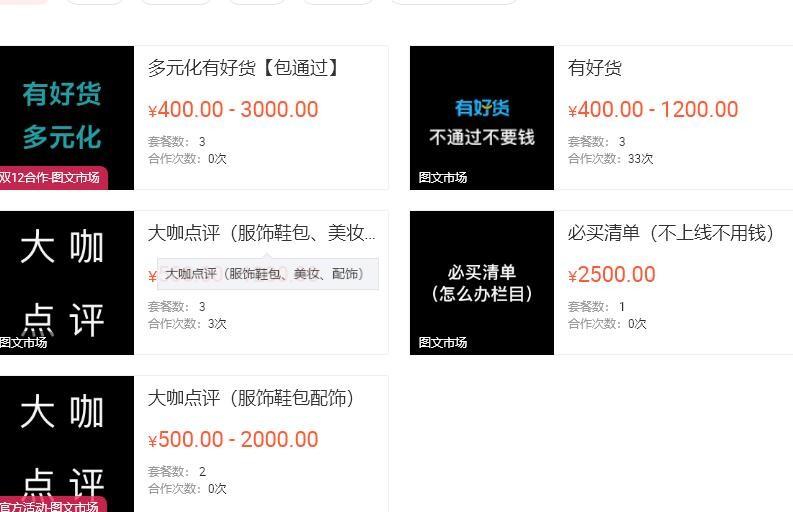Open 大咖点评（服饰鞋包、美妆…) card
The image size is (793, 512).
click(262, 233)
